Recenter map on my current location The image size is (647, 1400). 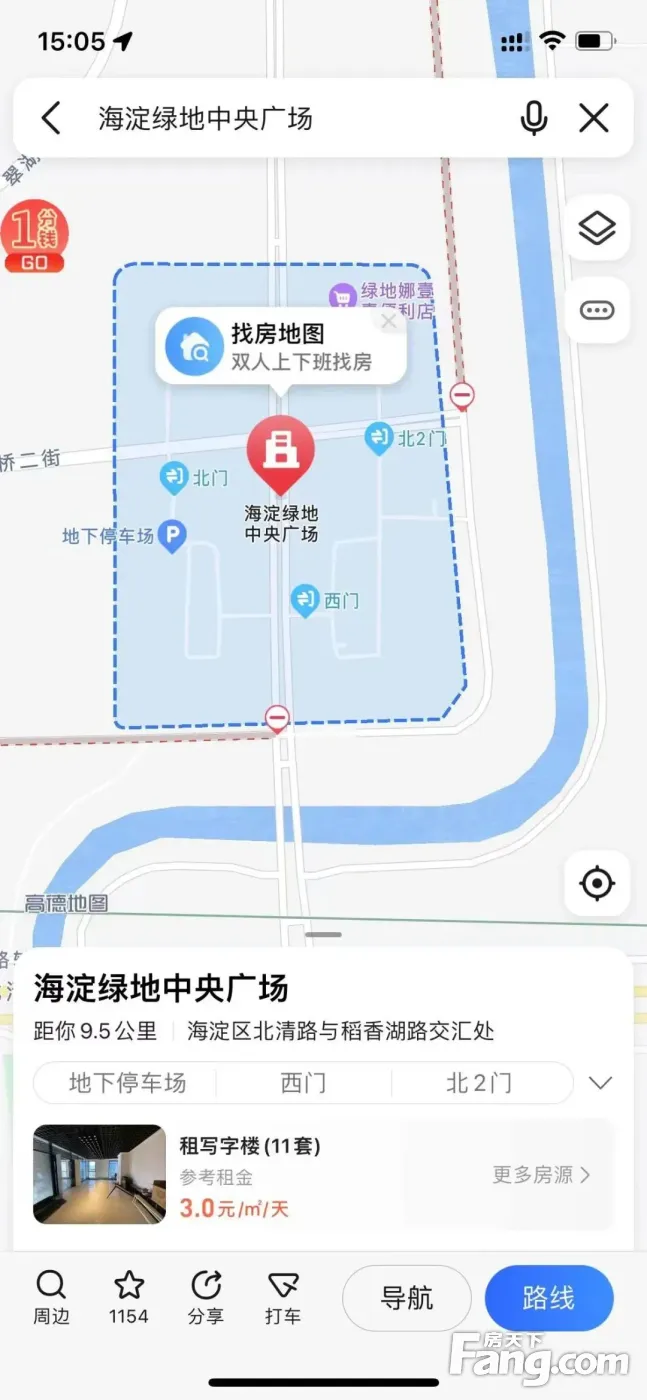click(x=597, y=883)
